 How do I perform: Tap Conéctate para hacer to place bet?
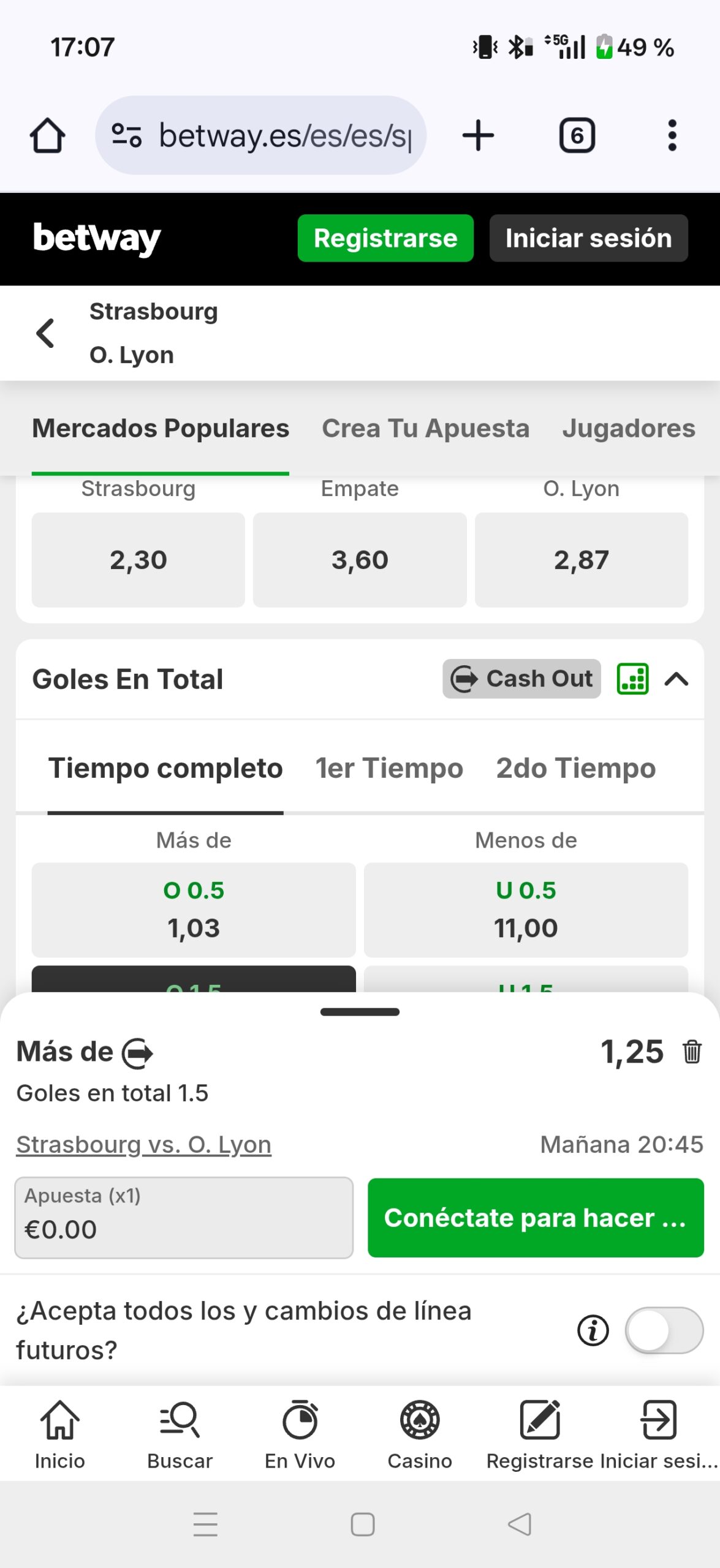(535, 1218)
